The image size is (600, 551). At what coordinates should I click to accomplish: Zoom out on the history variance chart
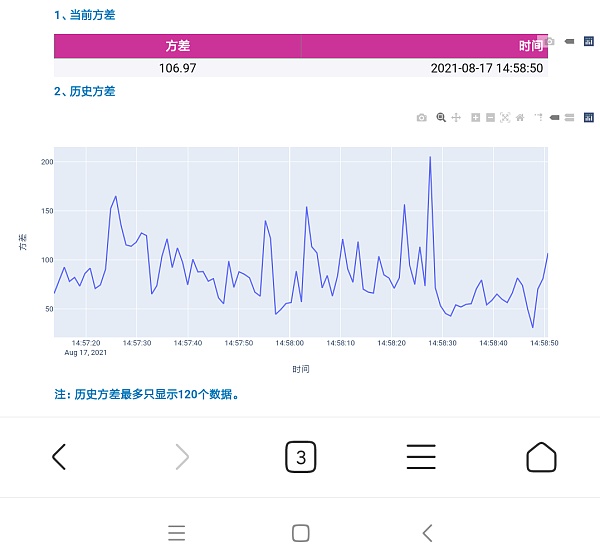[x=490, y=118]
